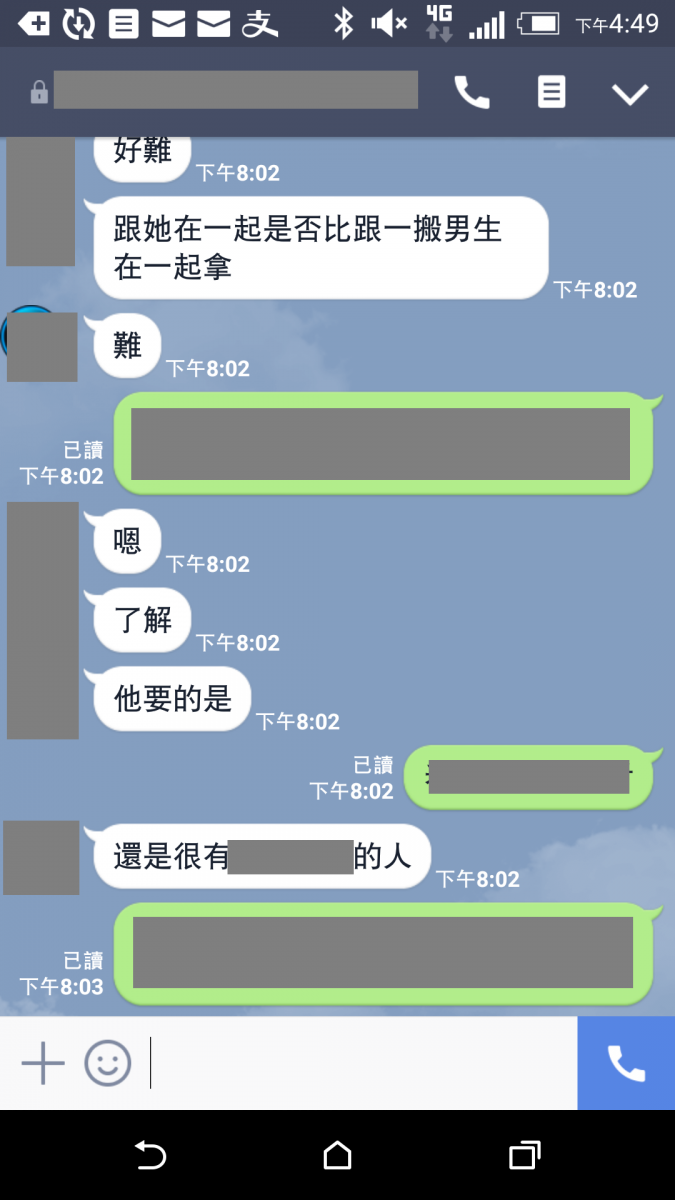Viewport: 675px width, 1200px height.
Task: Start a voice call from the header
Action: point(472,93)
